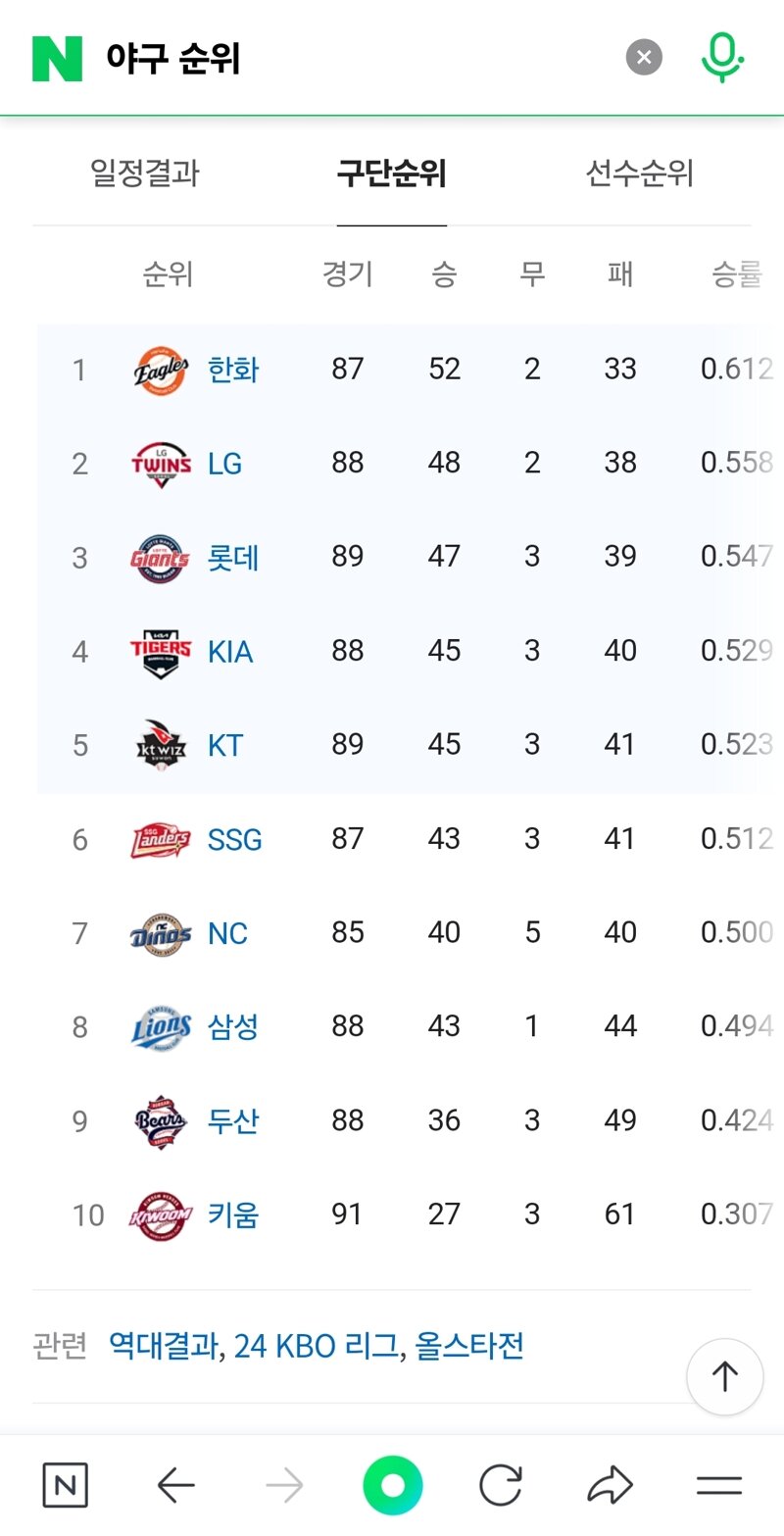The width and height of the screenshot is (784, 1536).
Task: Open the 롯데 team link
Action: [x=233, y=558]
